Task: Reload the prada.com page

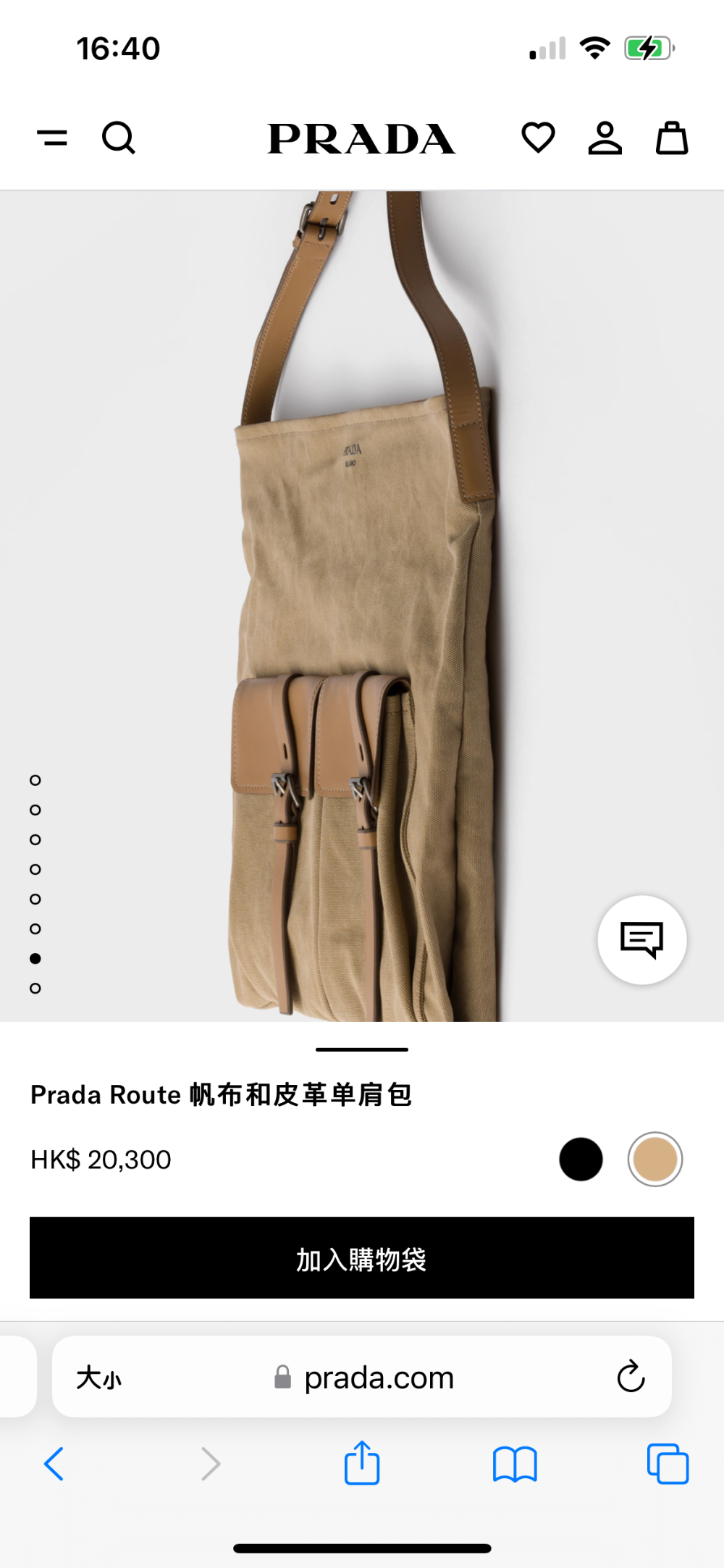Action: [x=631, y=1376]
